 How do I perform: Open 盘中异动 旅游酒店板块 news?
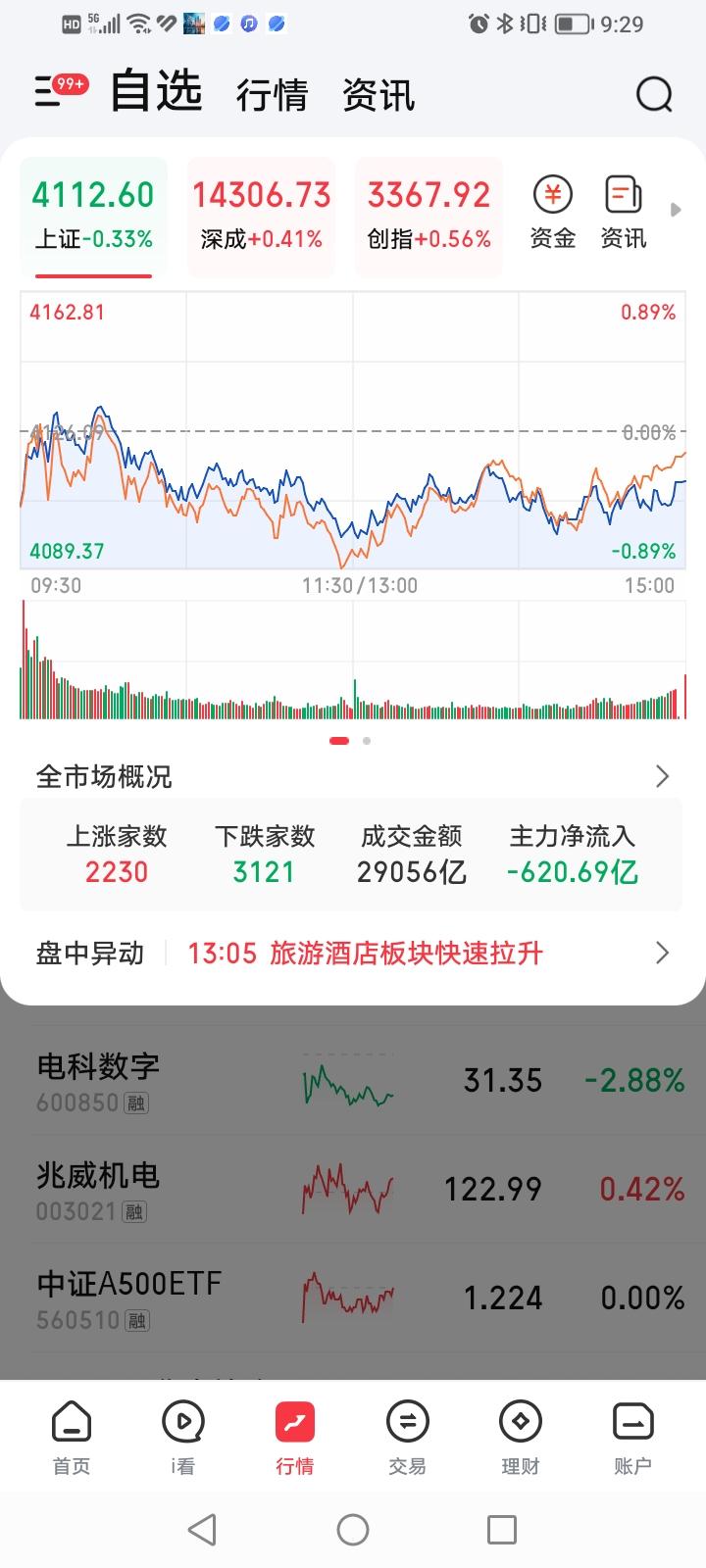pos(365,953)
